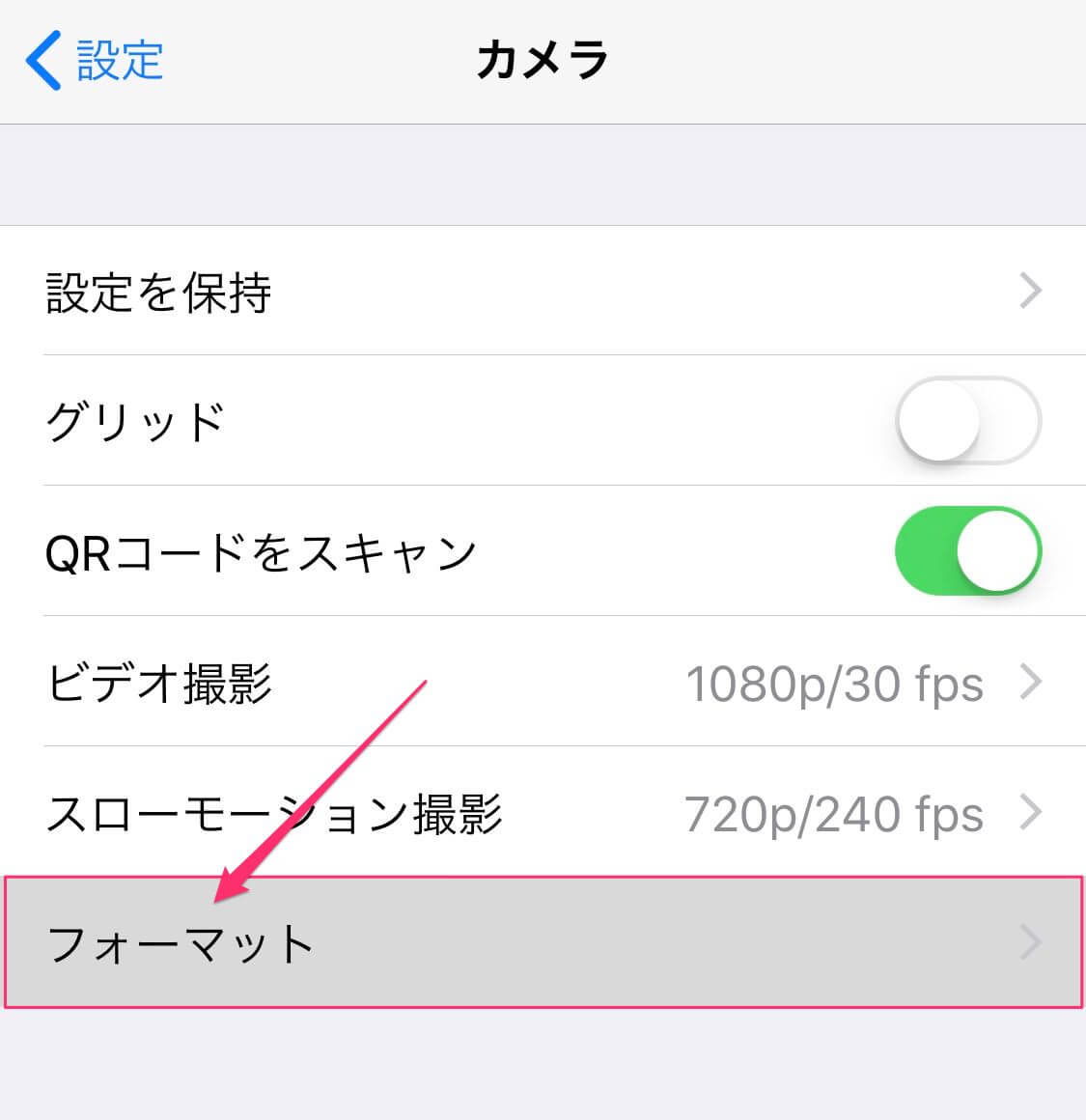Enable the グリッド switch
Screen dimensions: 1086x1120
967,421
